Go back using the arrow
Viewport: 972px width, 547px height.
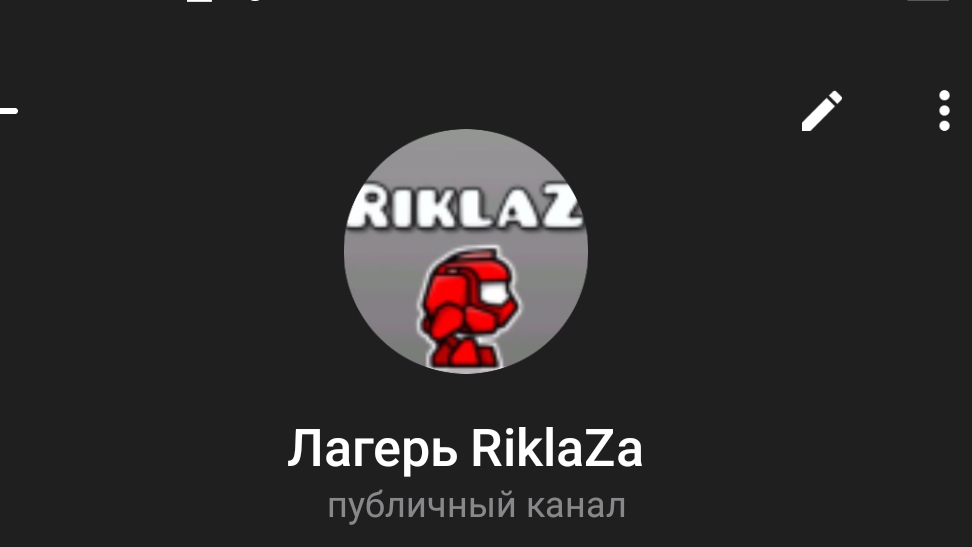click(x=8, y=110)
